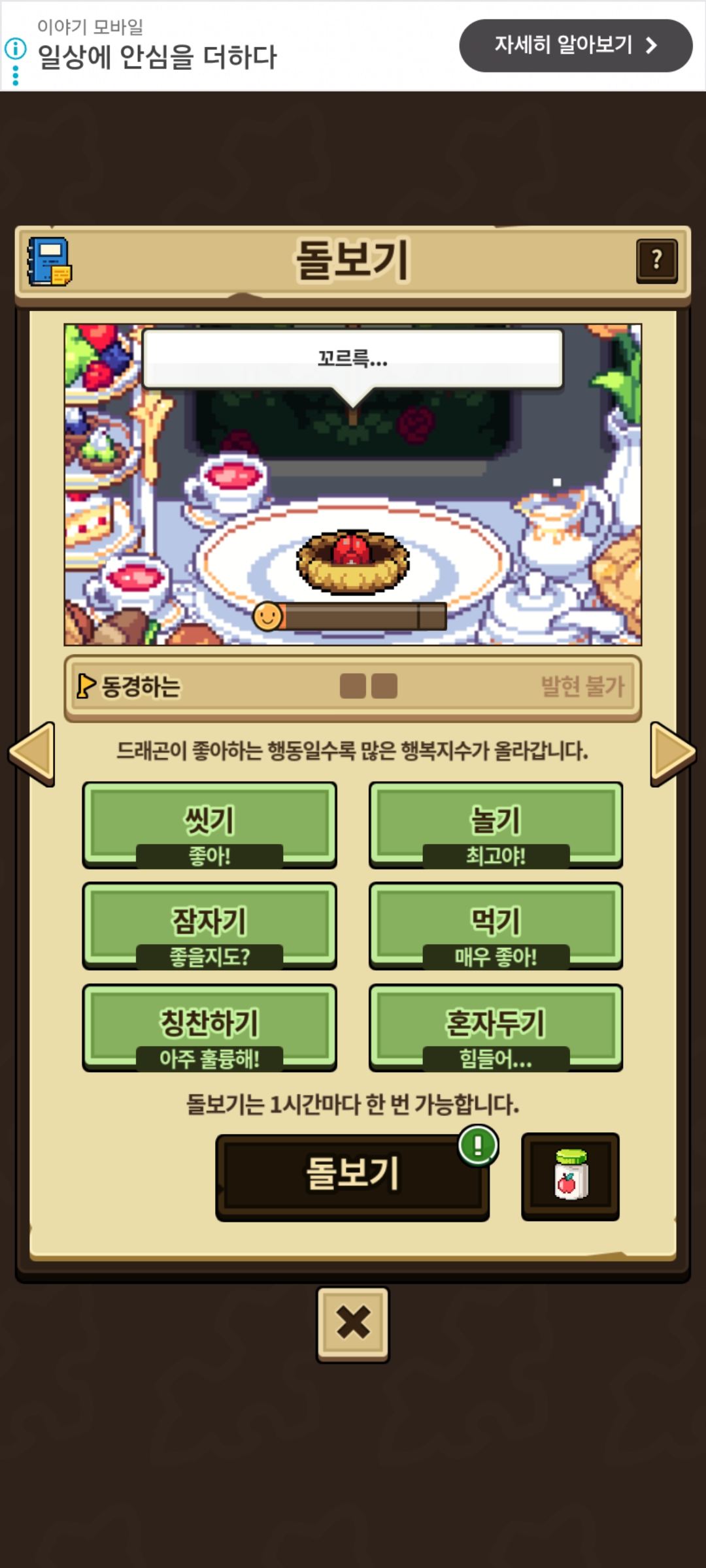Go to the next dragon with right arrow
706x1568 pixels.
tap(674, 754)
